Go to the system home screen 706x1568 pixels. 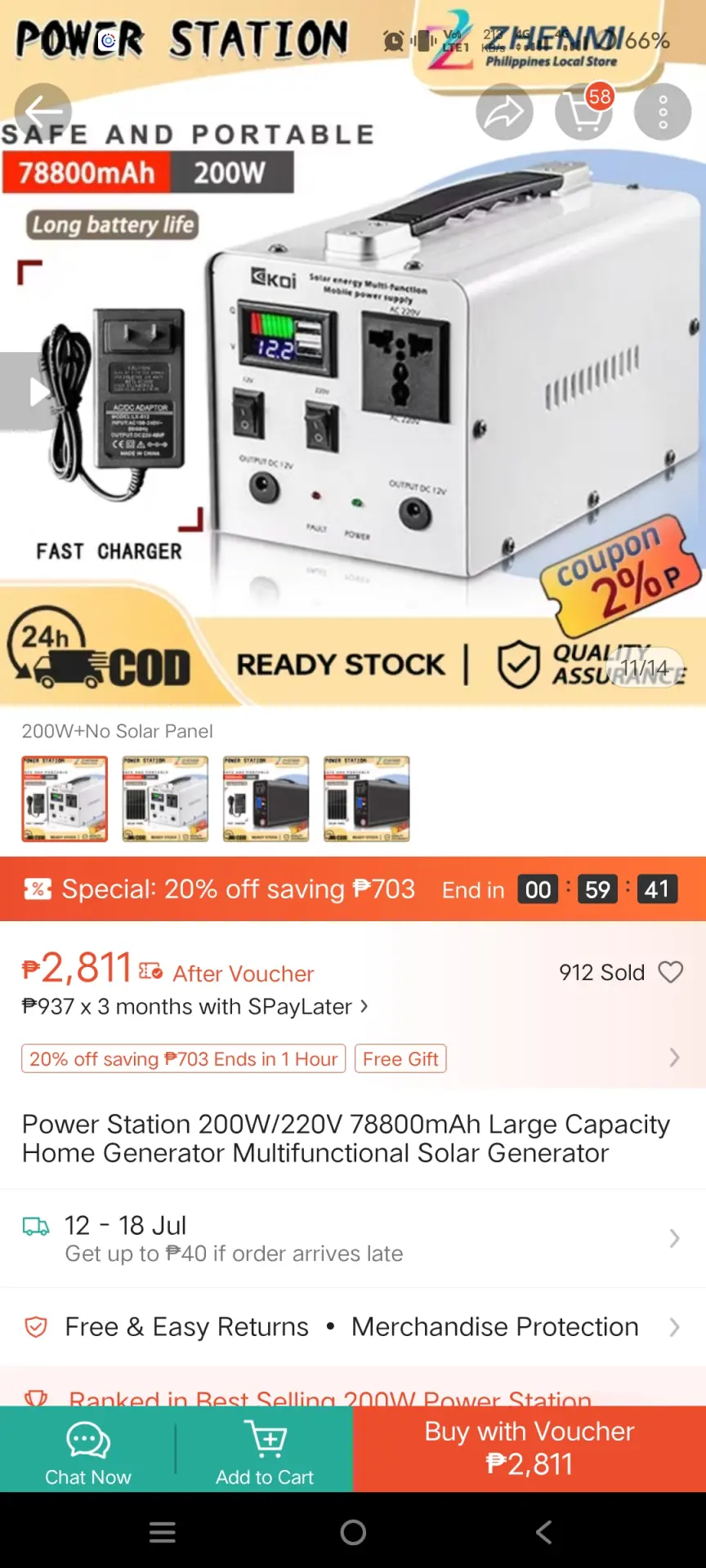tap(353, 1532)
